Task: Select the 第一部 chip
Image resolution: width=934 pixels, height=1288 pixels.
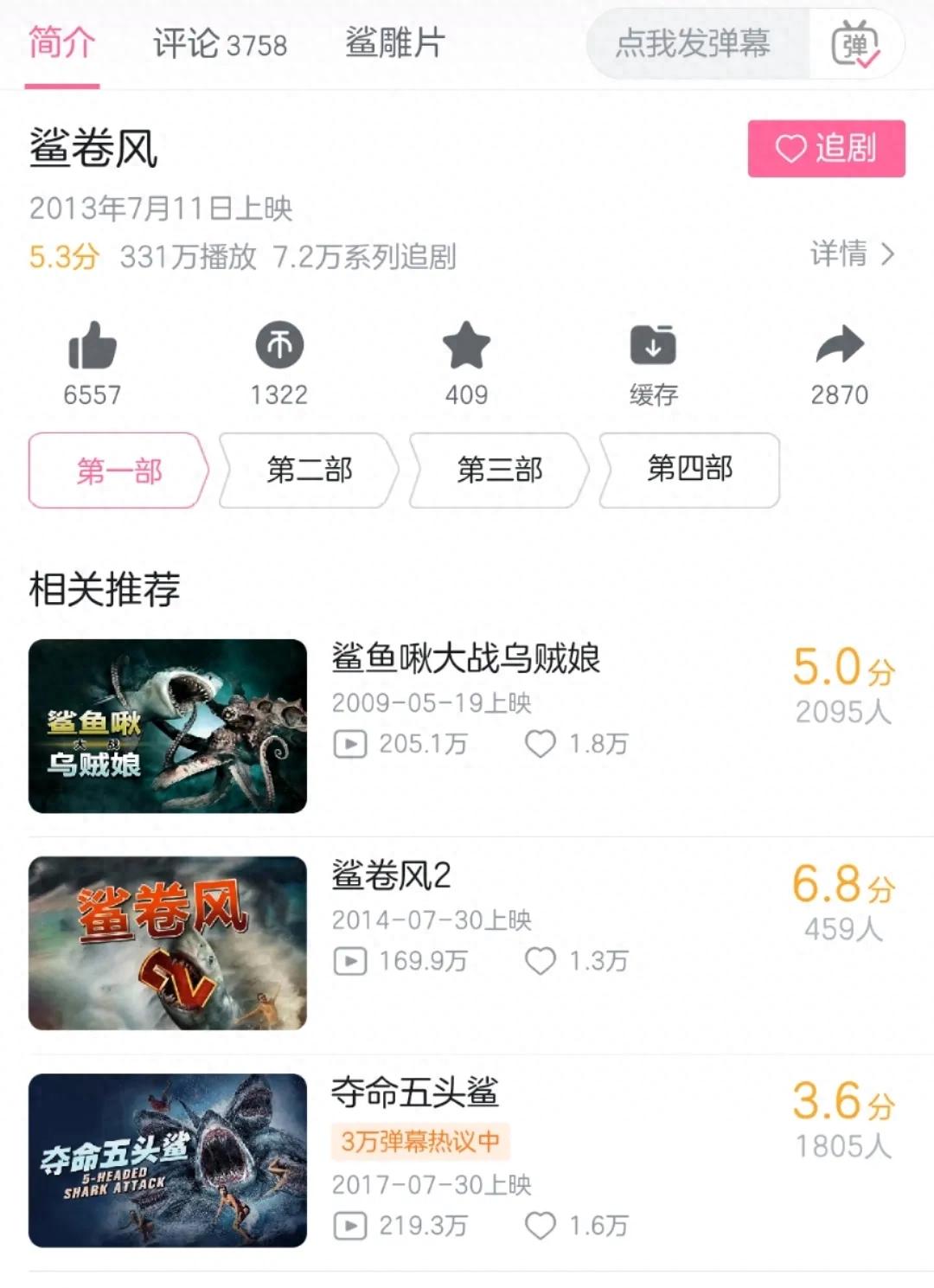Action: [119, 471]
